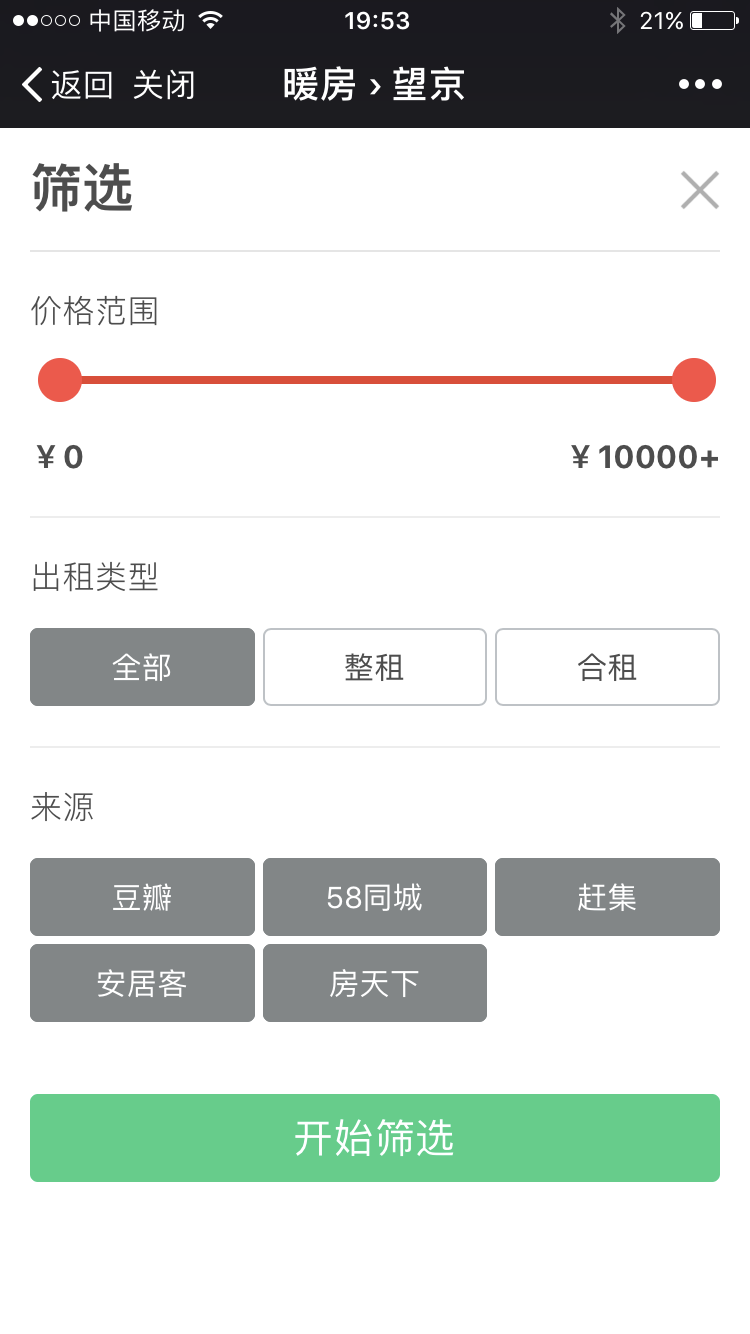This screenshot has height=1334, width=750.
Task: Choose 合租 rental type
Action: click(607, 667)
